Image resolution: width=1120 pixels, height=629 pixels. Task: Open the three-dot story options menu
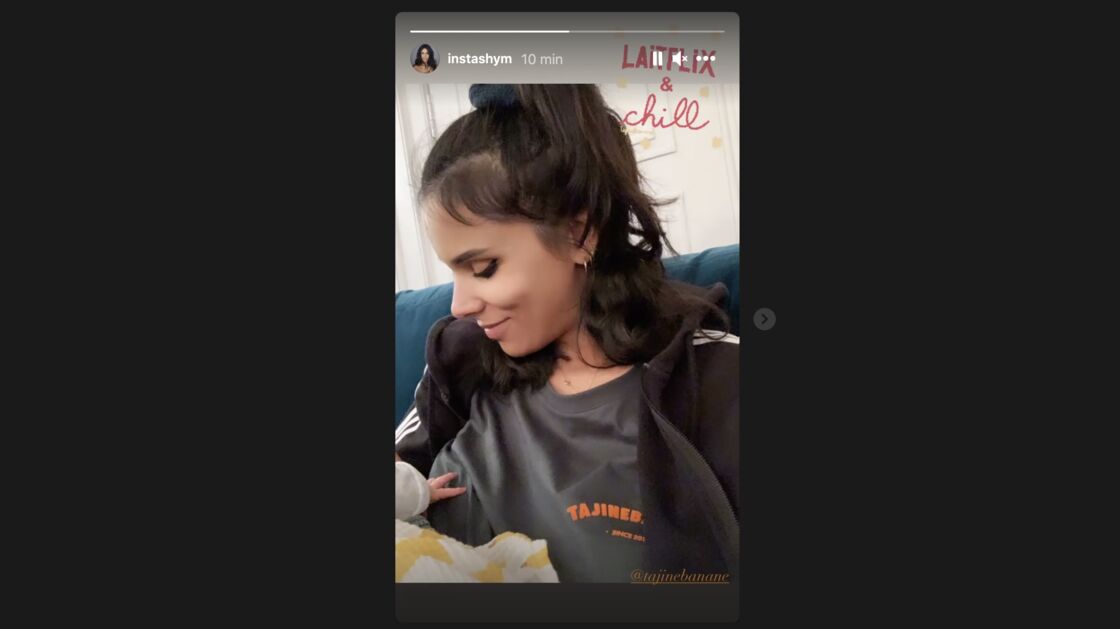[706, 59]
